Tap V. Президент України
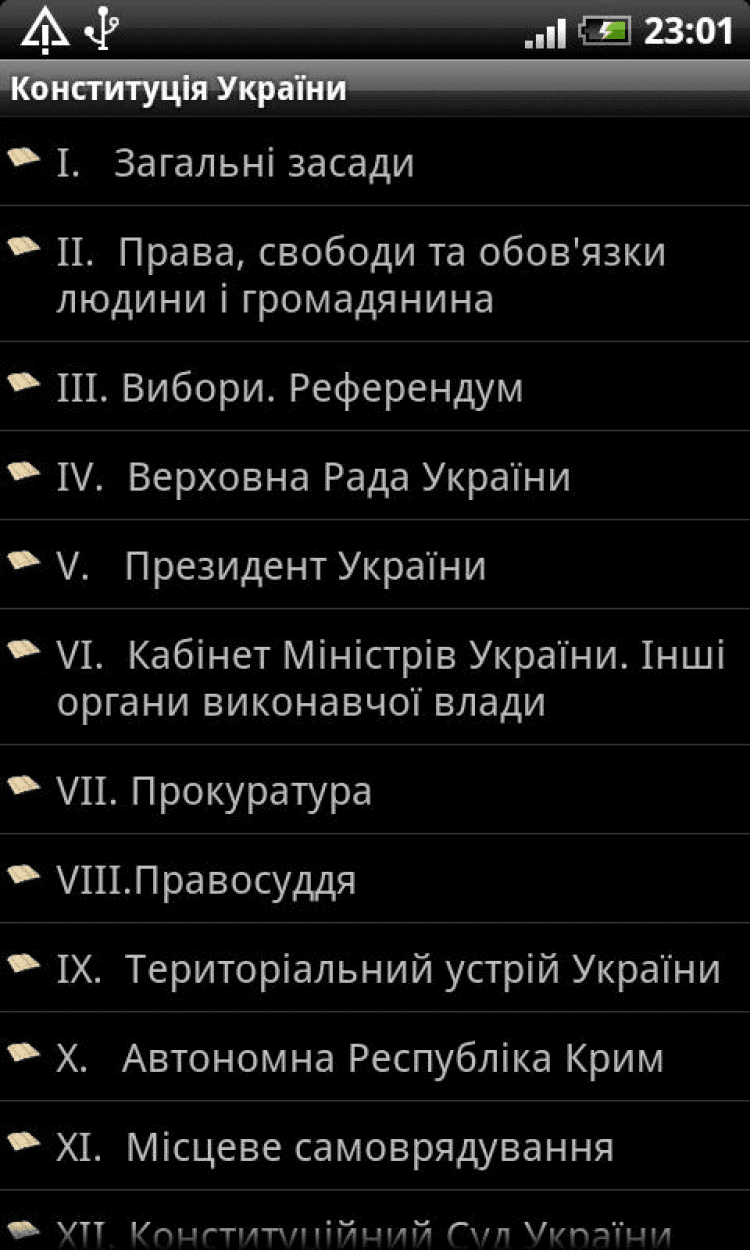This screenshot has height=1250, width=750. [x=375, y=566]
